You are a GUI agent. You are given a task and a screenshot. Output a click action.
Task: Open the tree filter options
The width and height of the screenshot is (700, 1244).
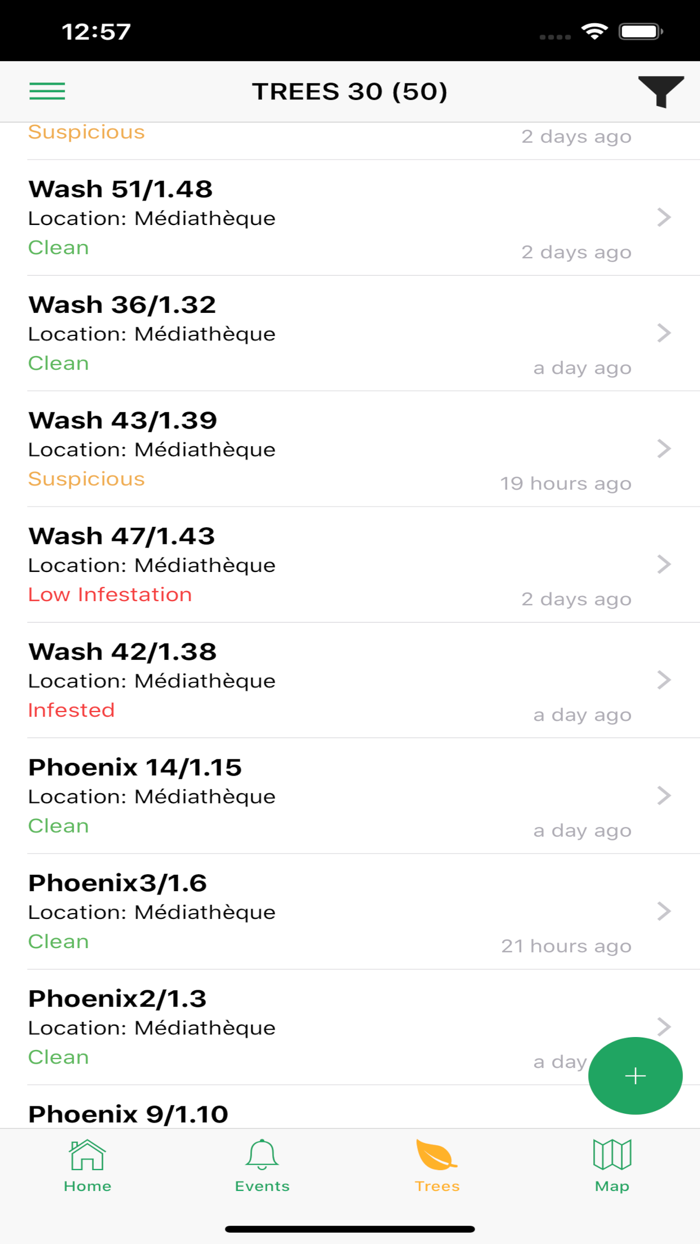click(x=660, y=92)
